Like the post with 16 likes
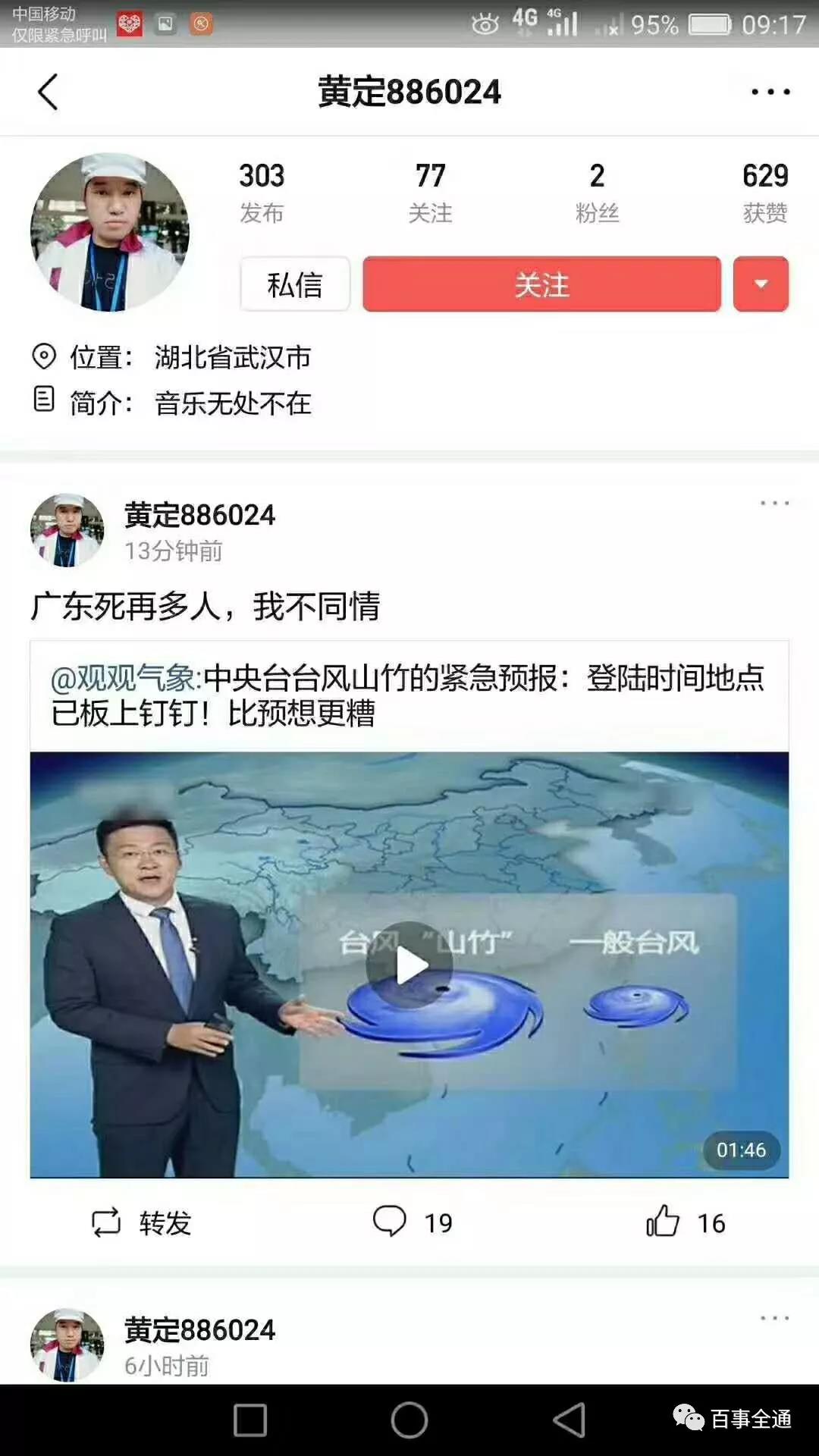Image resolution: width=819 pixels, height=1456 pixels. [686, 1222]
